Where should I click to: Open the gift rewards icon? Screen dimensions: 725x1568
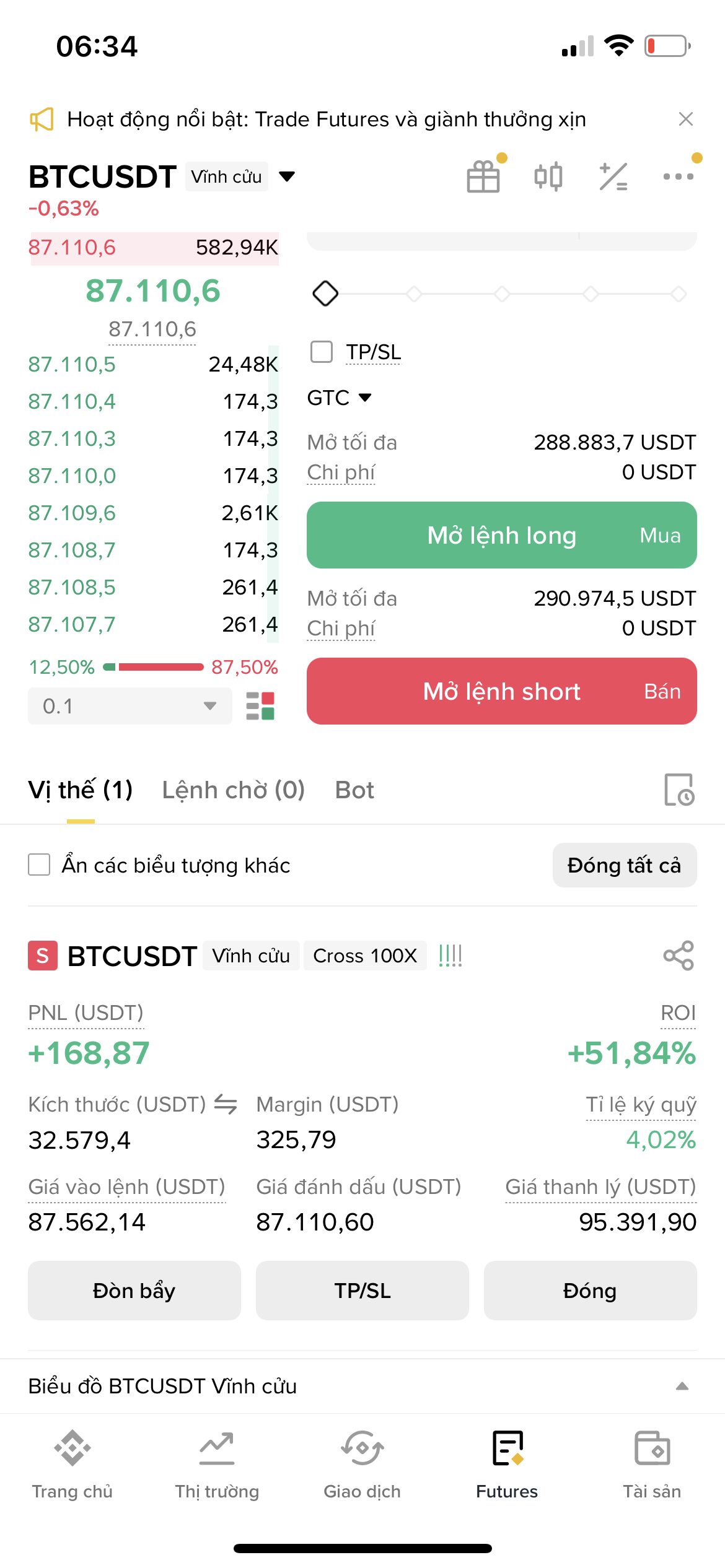point(483,177)
